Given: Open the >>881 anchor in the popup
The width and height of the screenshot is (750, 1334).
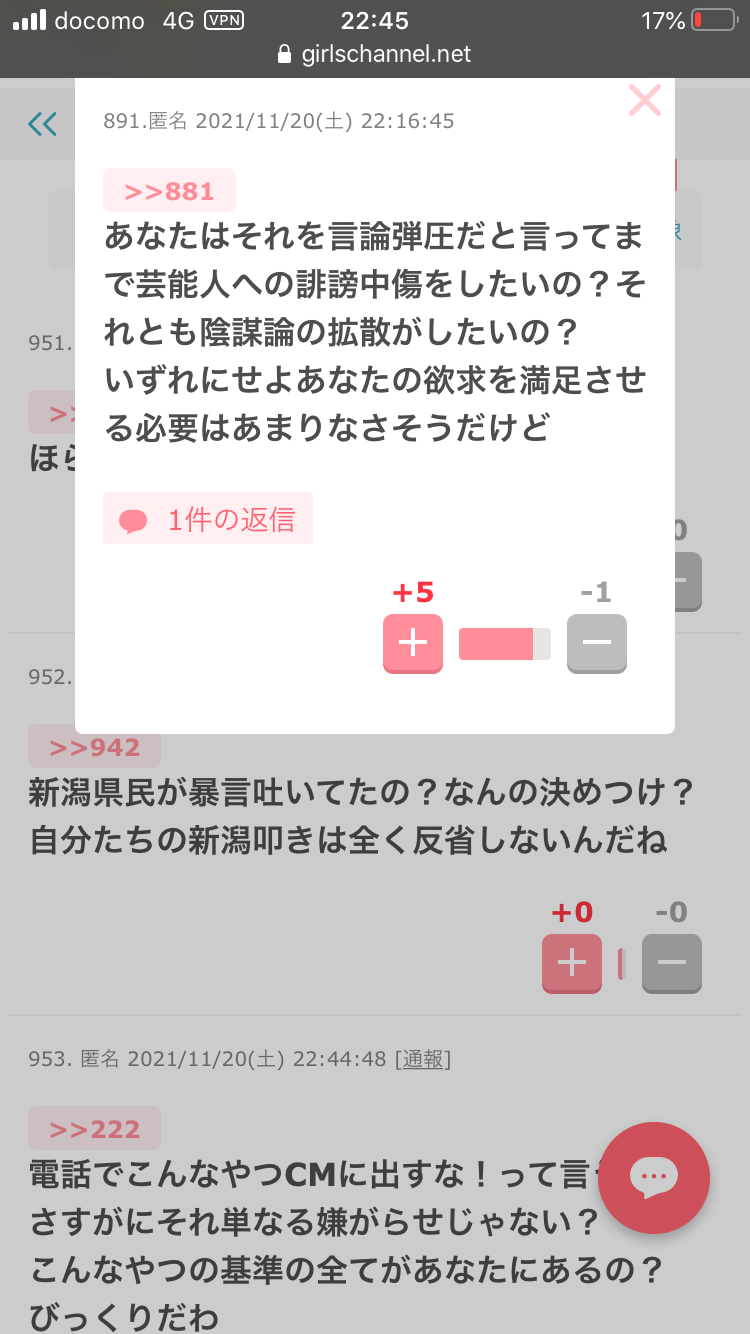Looking at the screenshot, I should (169, 190).
